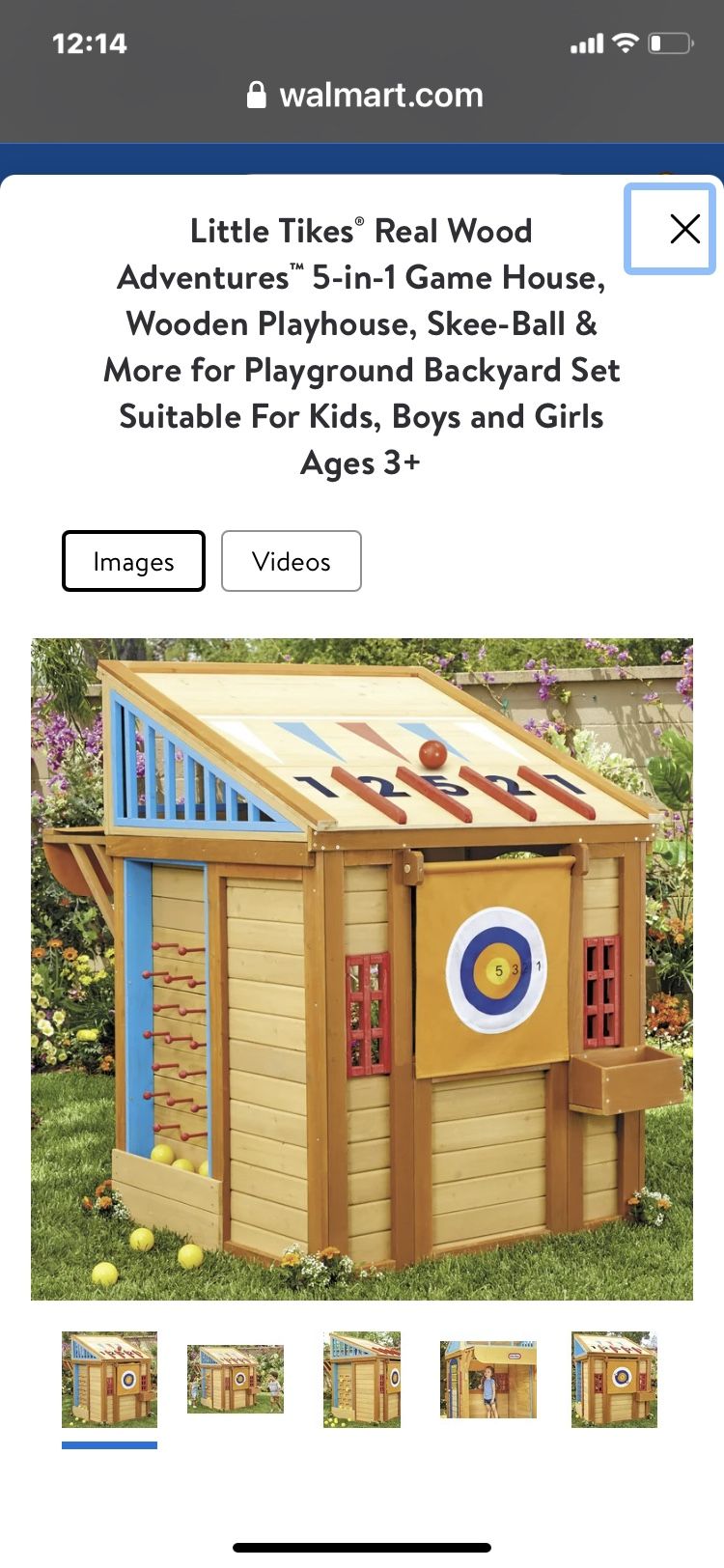Select the second thumbnail showing a child outside
Screen dimensions: 724x1568
(x=236, y=1380)
